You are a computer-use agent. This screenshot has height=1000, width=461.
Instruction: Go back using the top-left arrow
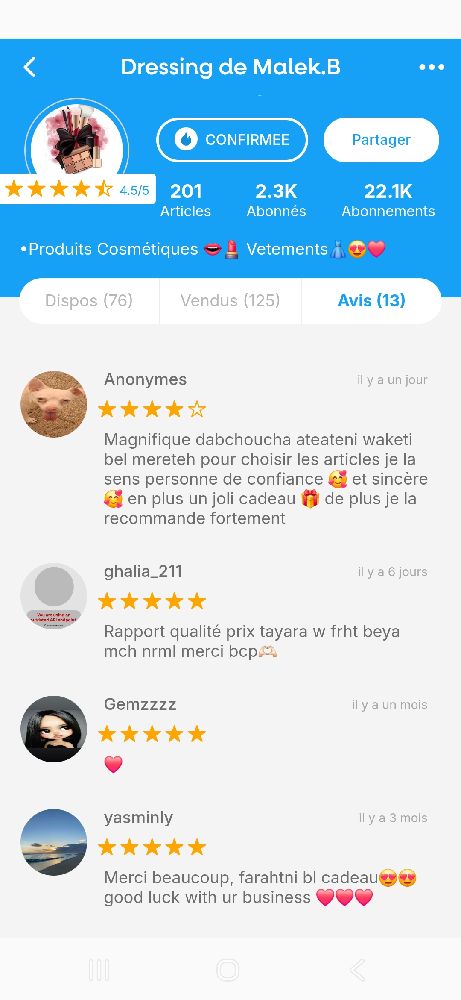[29, 67]
